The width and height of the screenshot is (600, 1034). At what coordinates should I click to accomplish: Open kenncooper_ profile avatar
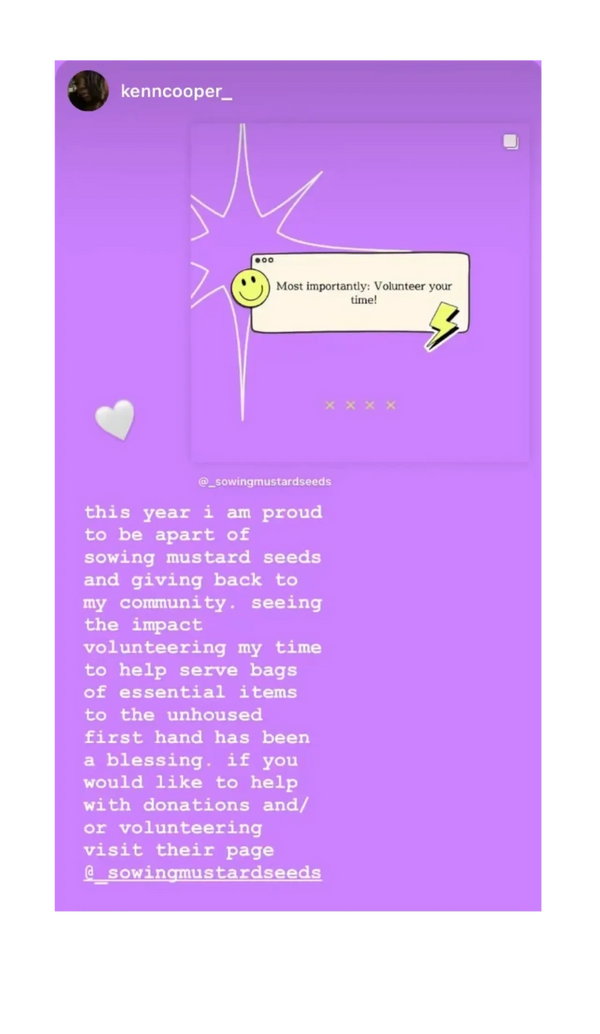pyautogui.click(x=88, y=91)
